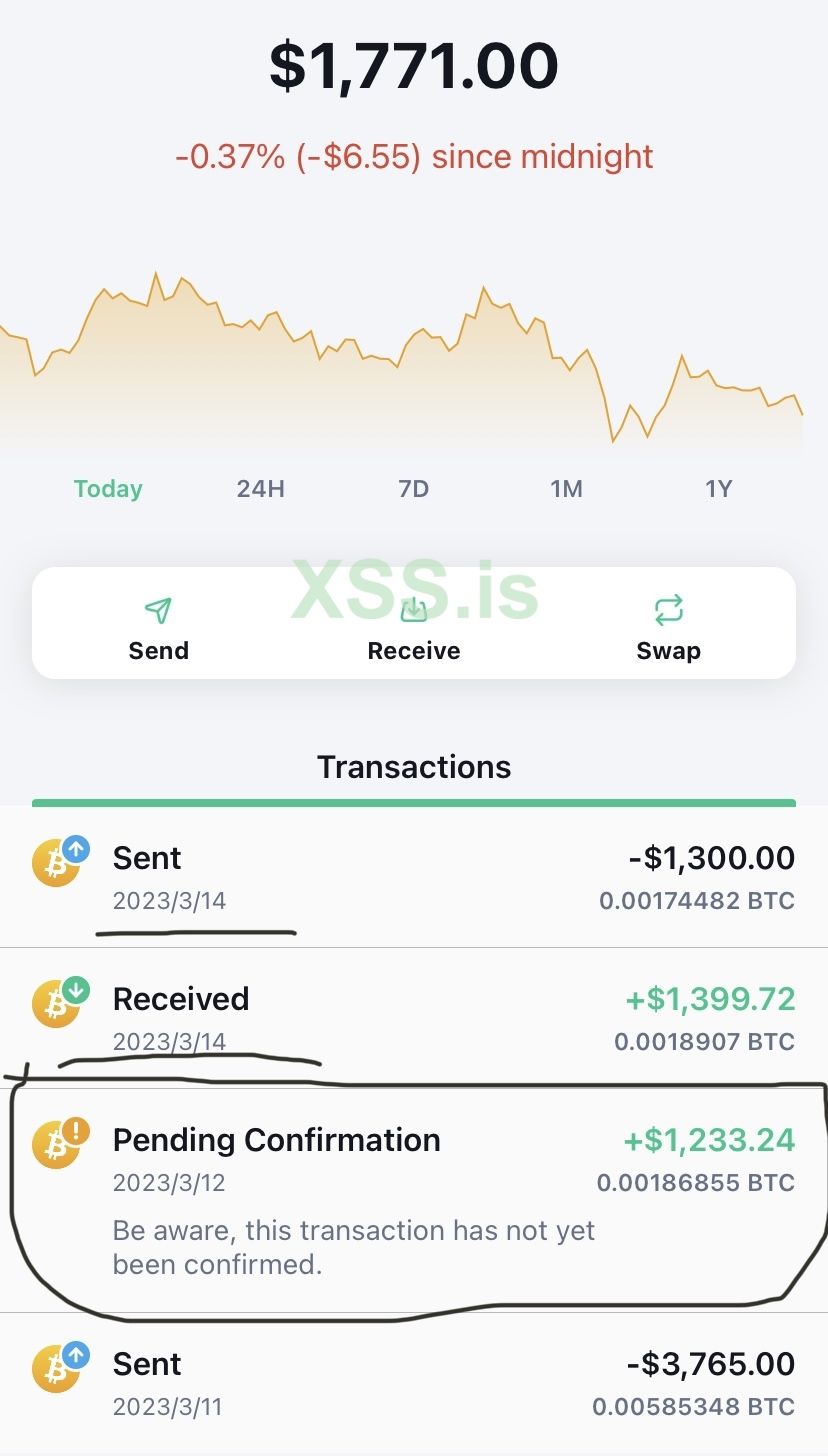The height and width of the screenshot is (1456, 828).
Task: Open the Sent transaction of -$1,300.00
Action: coord(414,877)
